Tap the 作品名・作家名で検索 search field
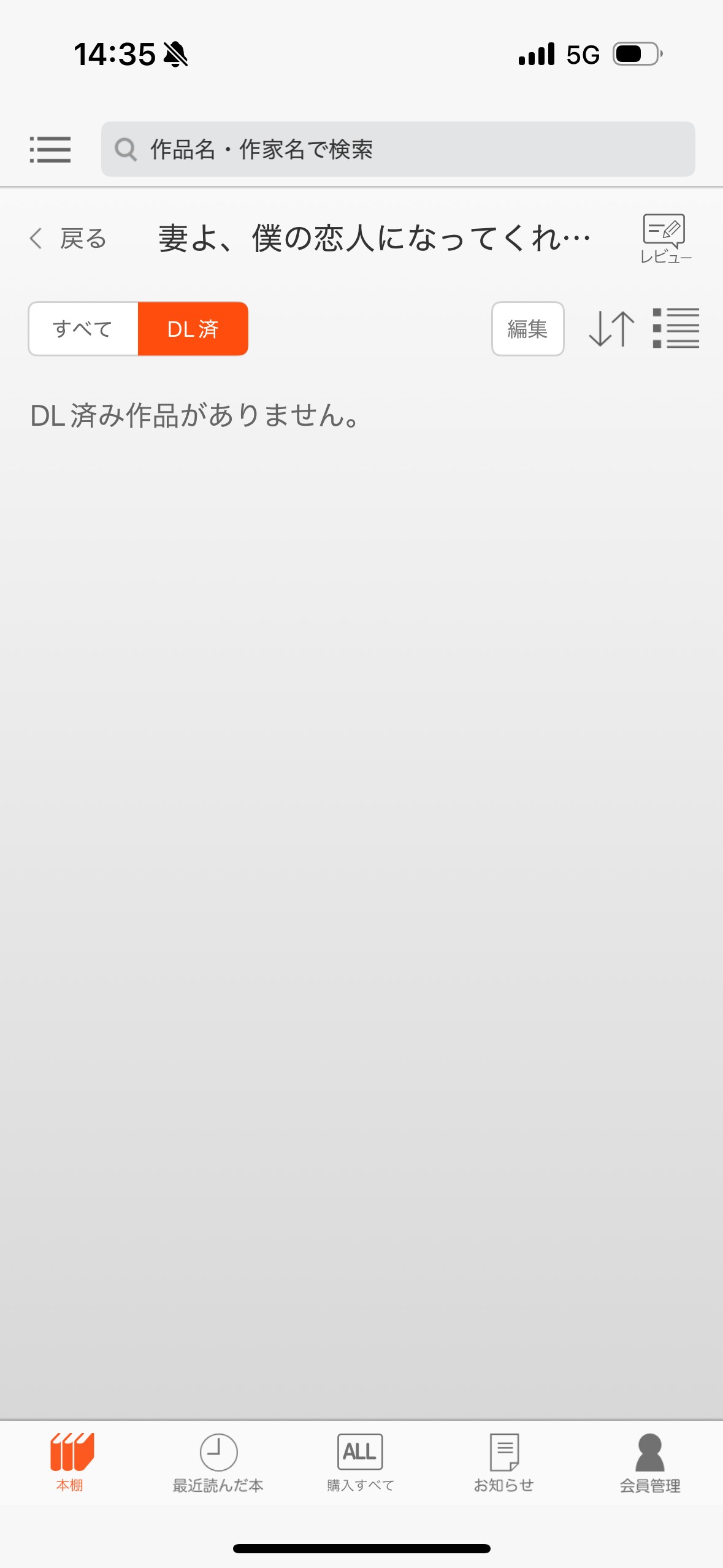Image resolution: width=723 pixels, height=1568 pixels. tap(397, 149)
